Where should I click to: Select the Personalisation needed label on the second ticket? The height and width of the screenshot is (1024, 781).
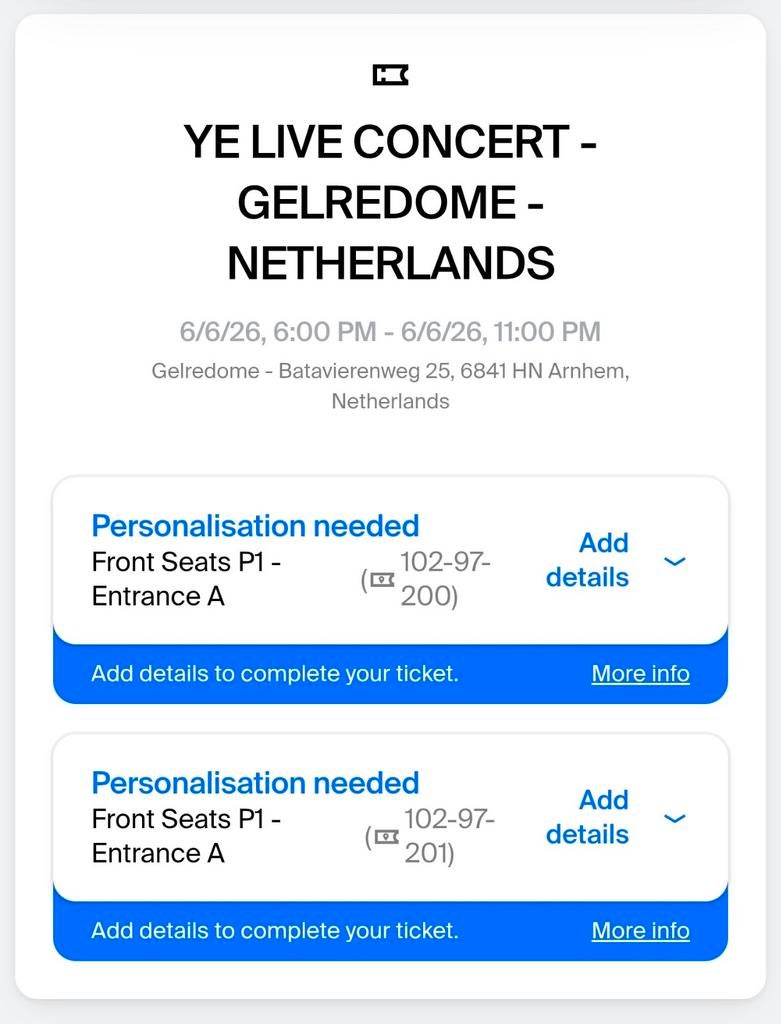point(255,782)
